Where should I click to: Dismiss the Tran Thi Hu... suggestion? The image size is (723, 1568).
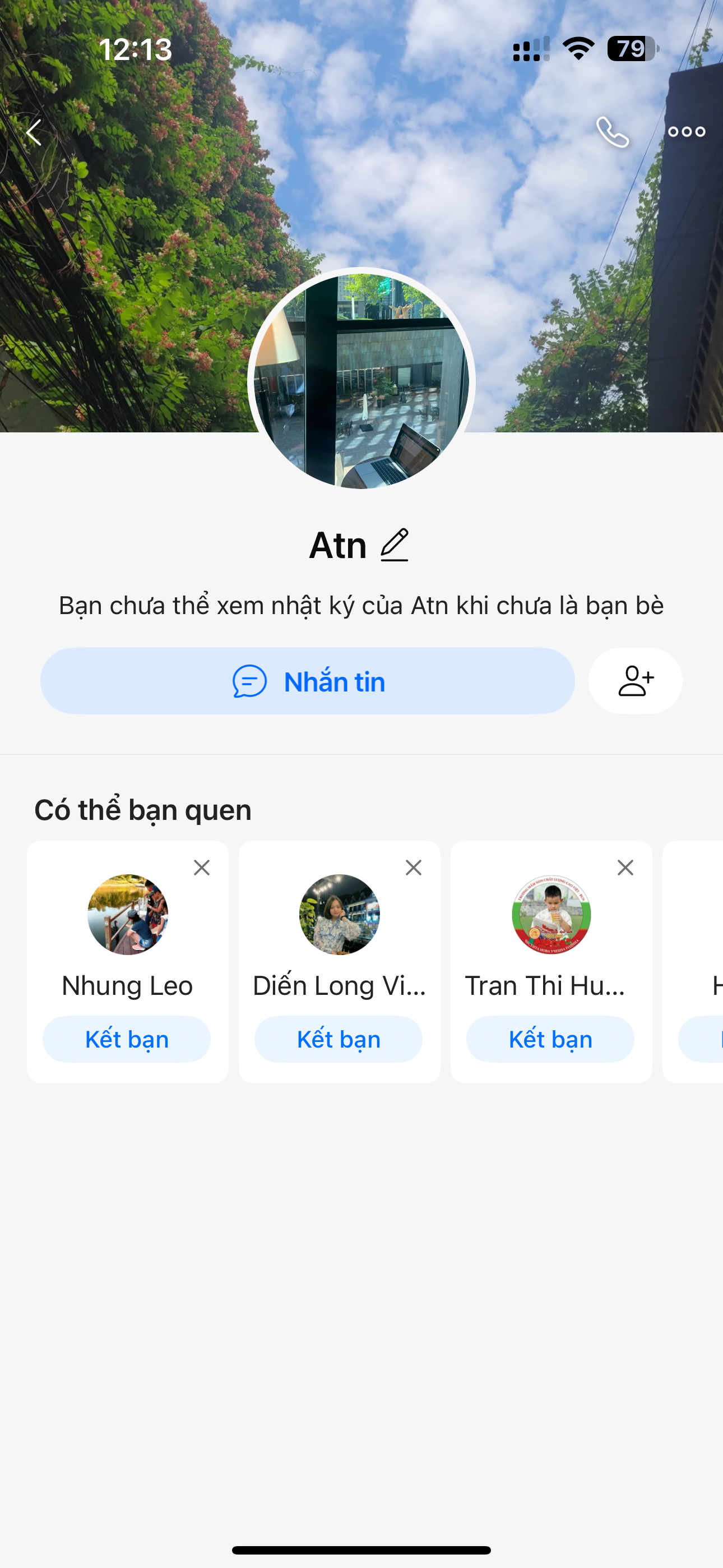click(x=625, y=868)
